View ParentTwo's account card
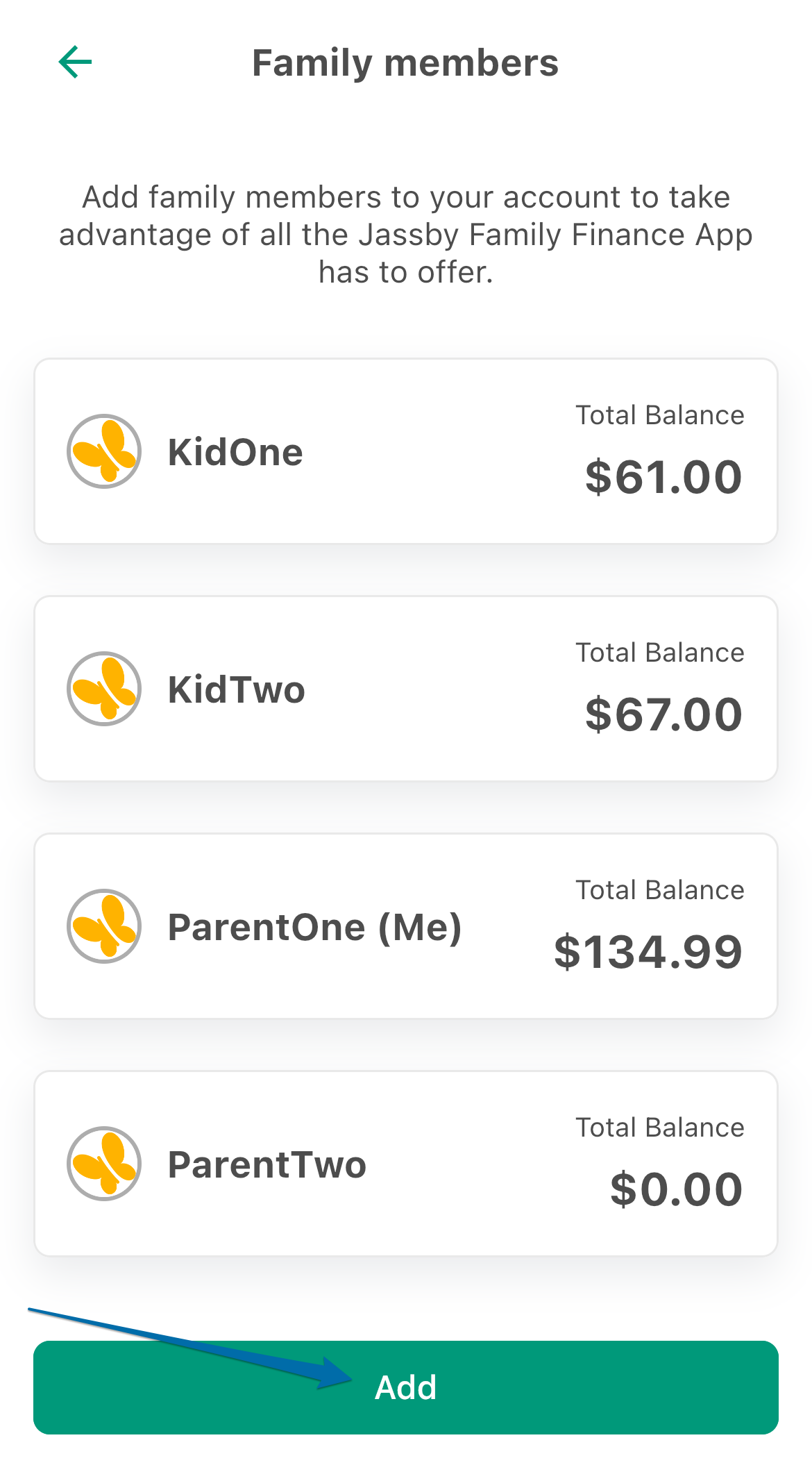This screenshot has height=1481, width=812. pos(406,1164)
